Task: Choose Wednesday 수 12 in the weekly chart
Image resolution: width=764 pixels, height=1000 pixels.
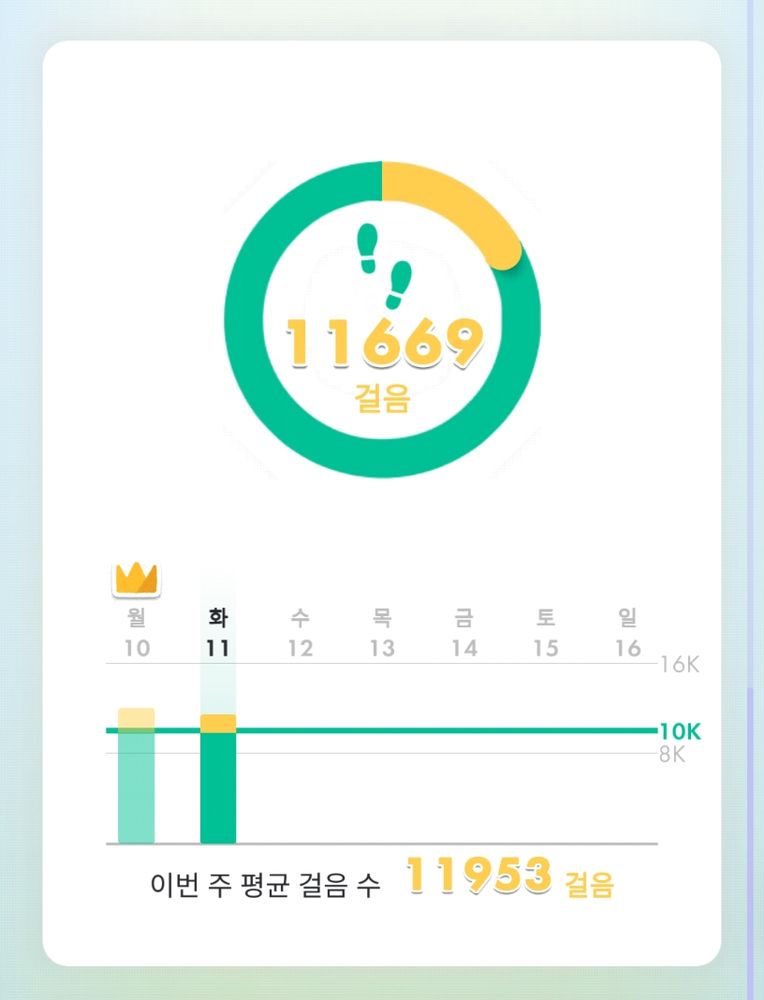Action: (300, 633)
